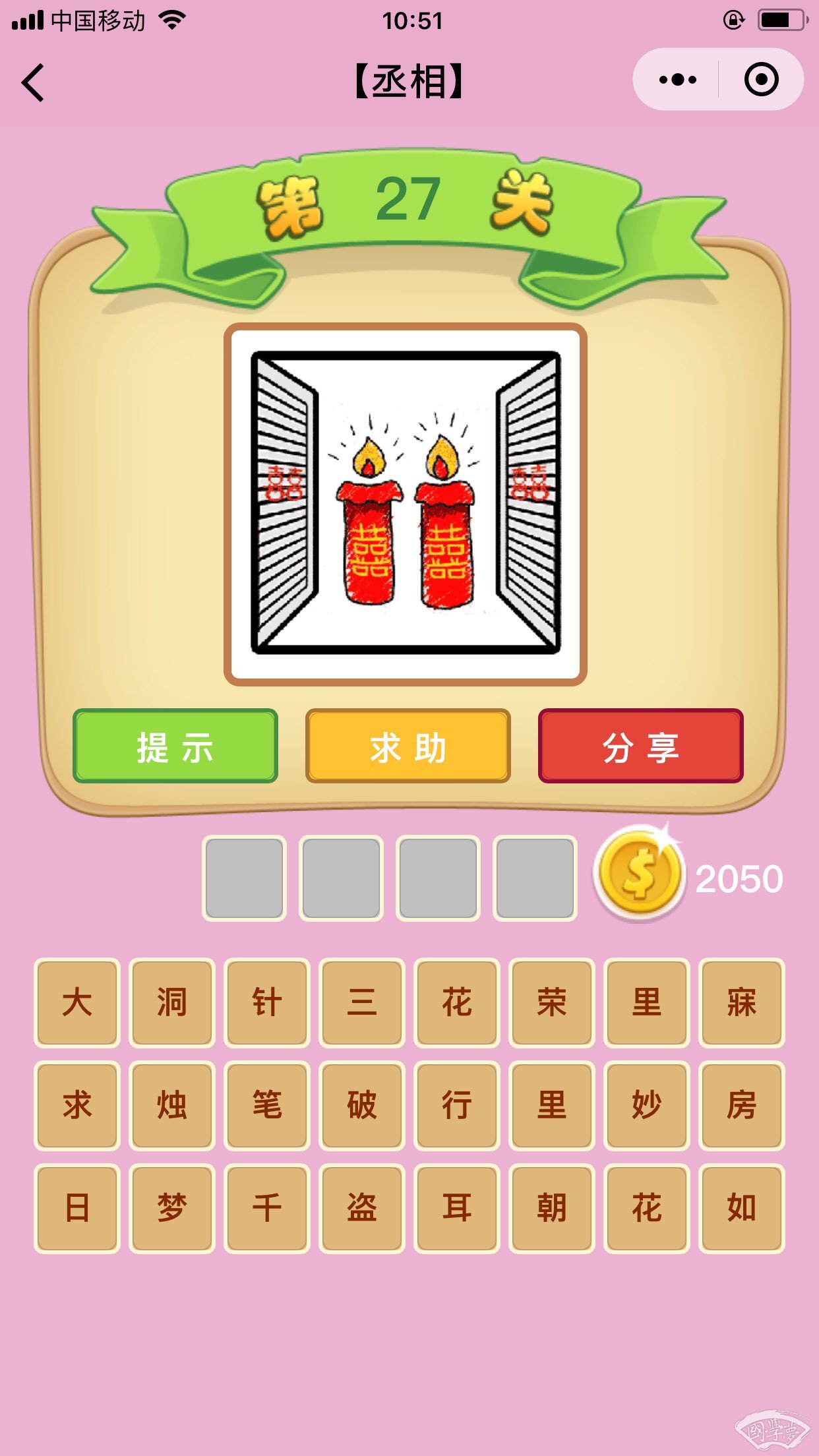This screenshot has height=1456, width=819.
Task: Tap the character tile 大
Action: coord(77,1002)
